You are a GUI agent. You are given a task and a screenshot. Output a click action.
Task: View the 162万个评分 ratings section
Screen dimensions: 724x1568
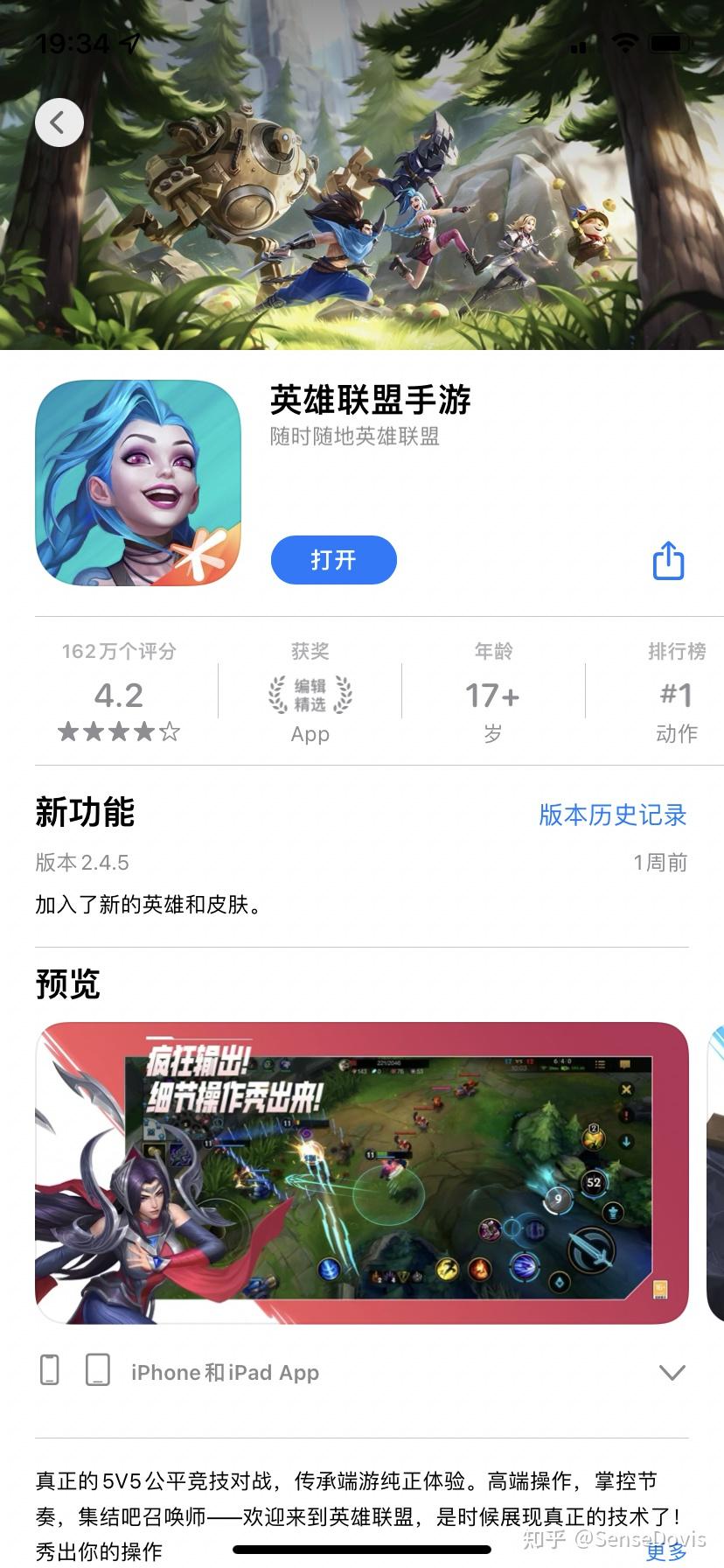[x=119, y=693]
